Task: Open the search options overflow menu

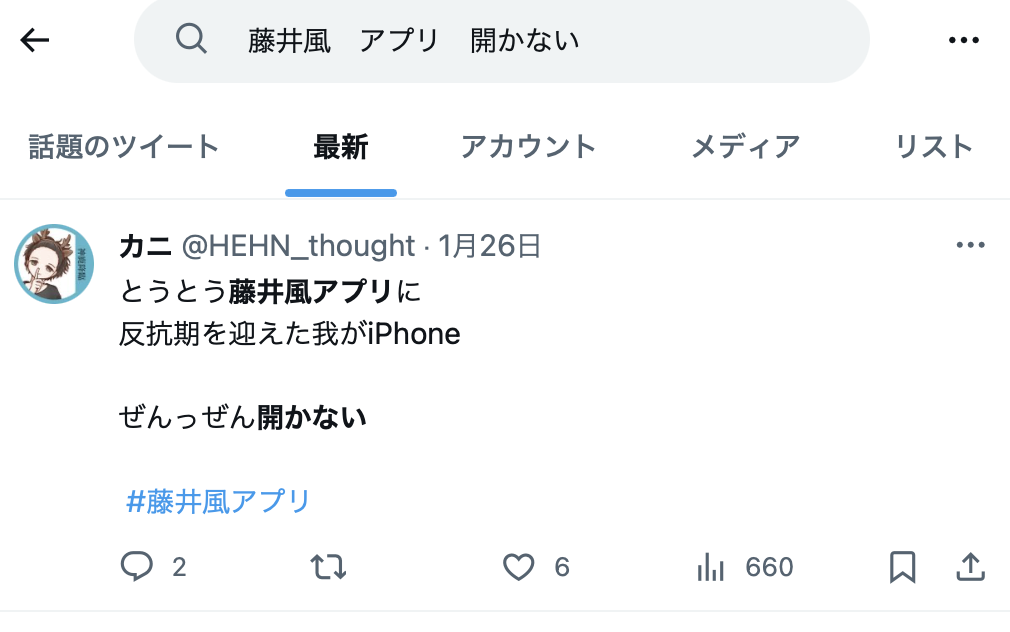Action: point(963,40)
